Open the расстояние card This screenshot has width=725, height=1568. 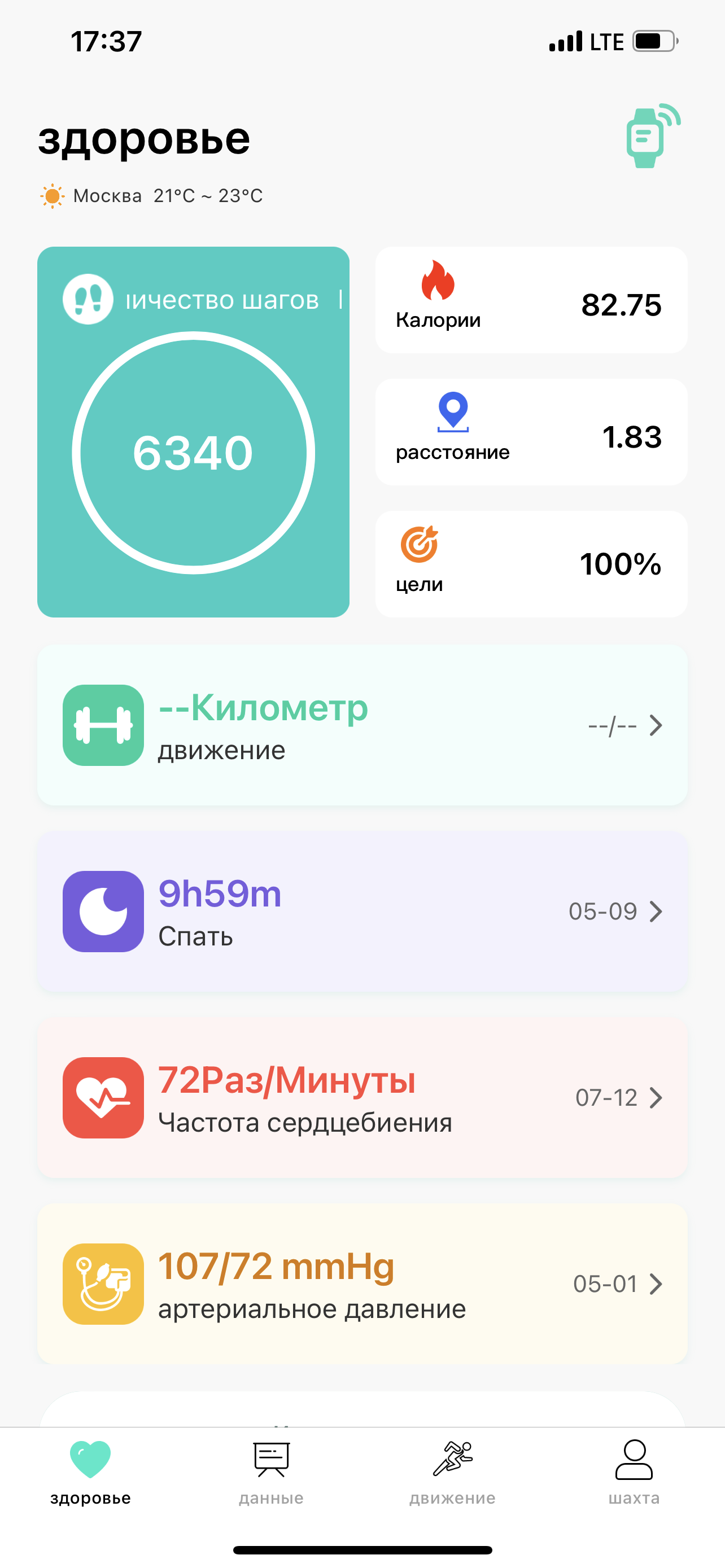pos(531,432)
